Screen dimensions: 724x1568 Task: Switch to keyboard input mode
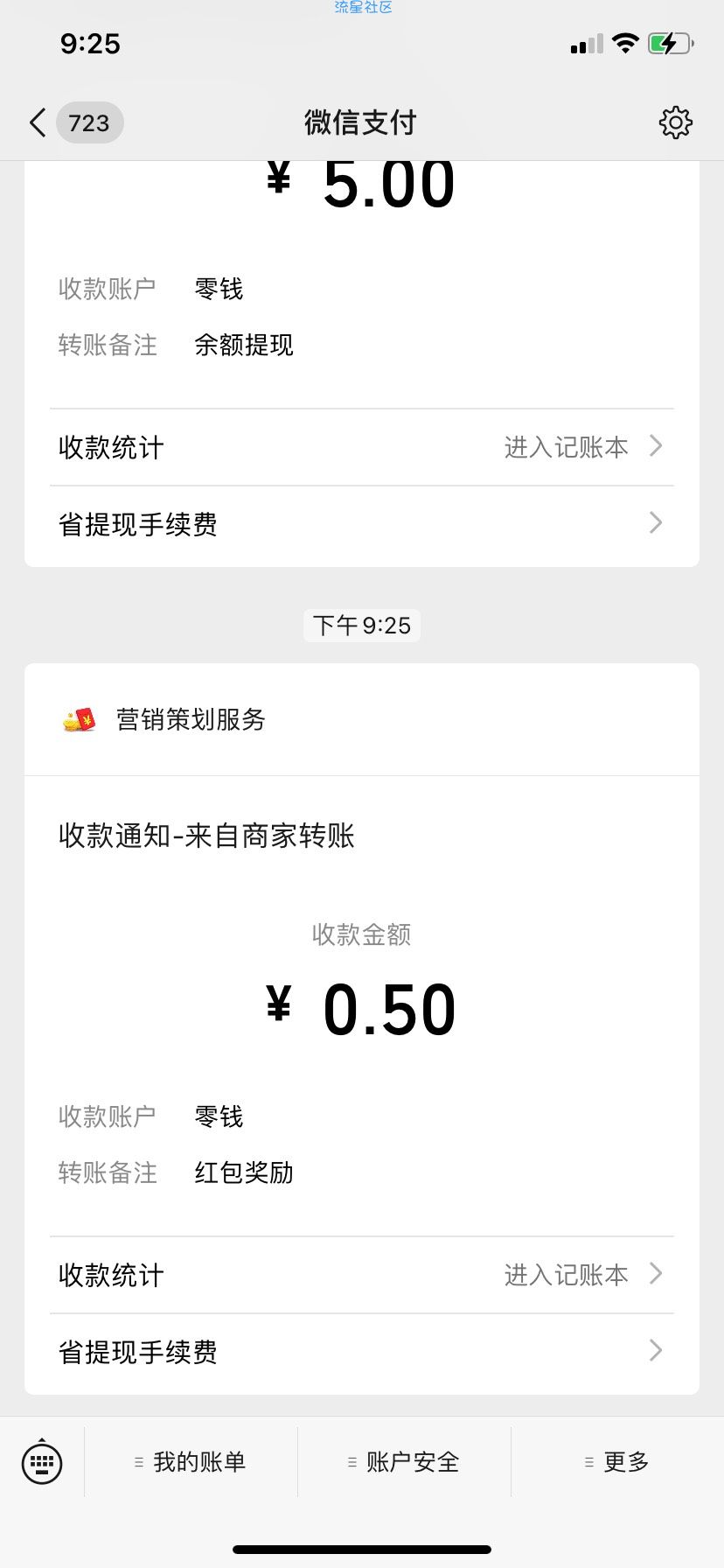tap(42, 1461)
